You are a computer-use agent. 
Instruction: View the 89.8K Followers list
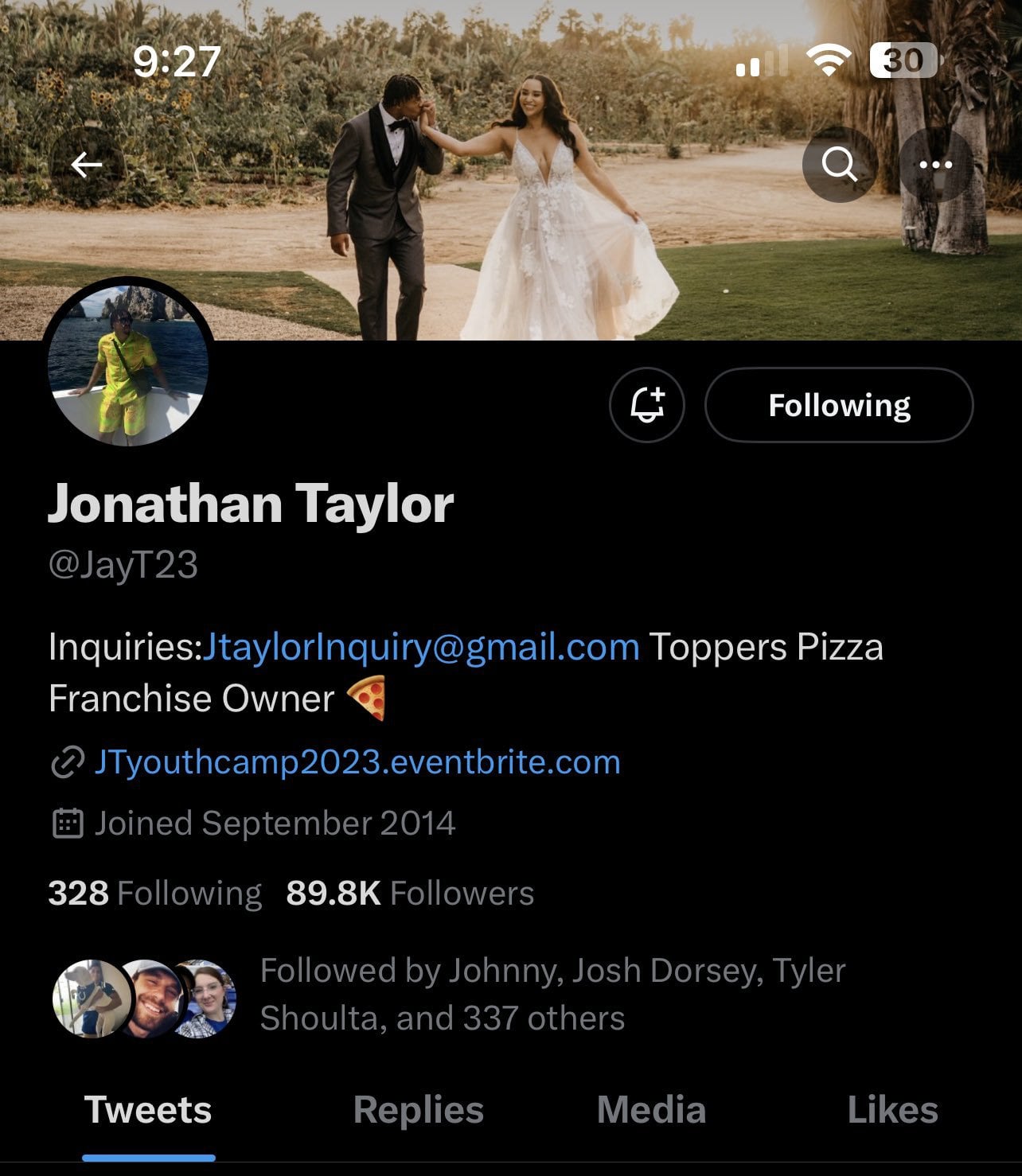(x=410, y=893)
